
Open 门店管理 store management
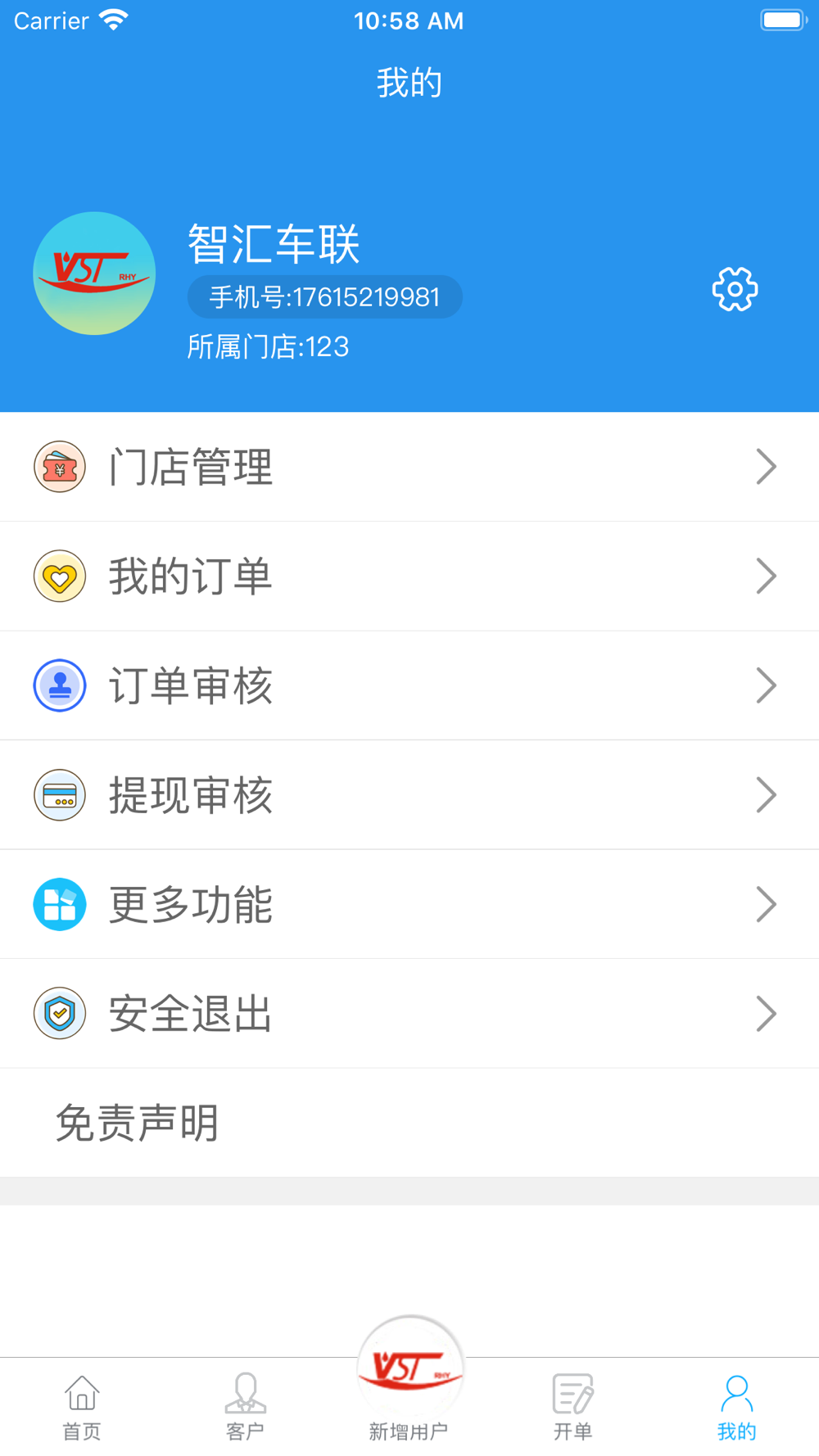coord(409,467)
